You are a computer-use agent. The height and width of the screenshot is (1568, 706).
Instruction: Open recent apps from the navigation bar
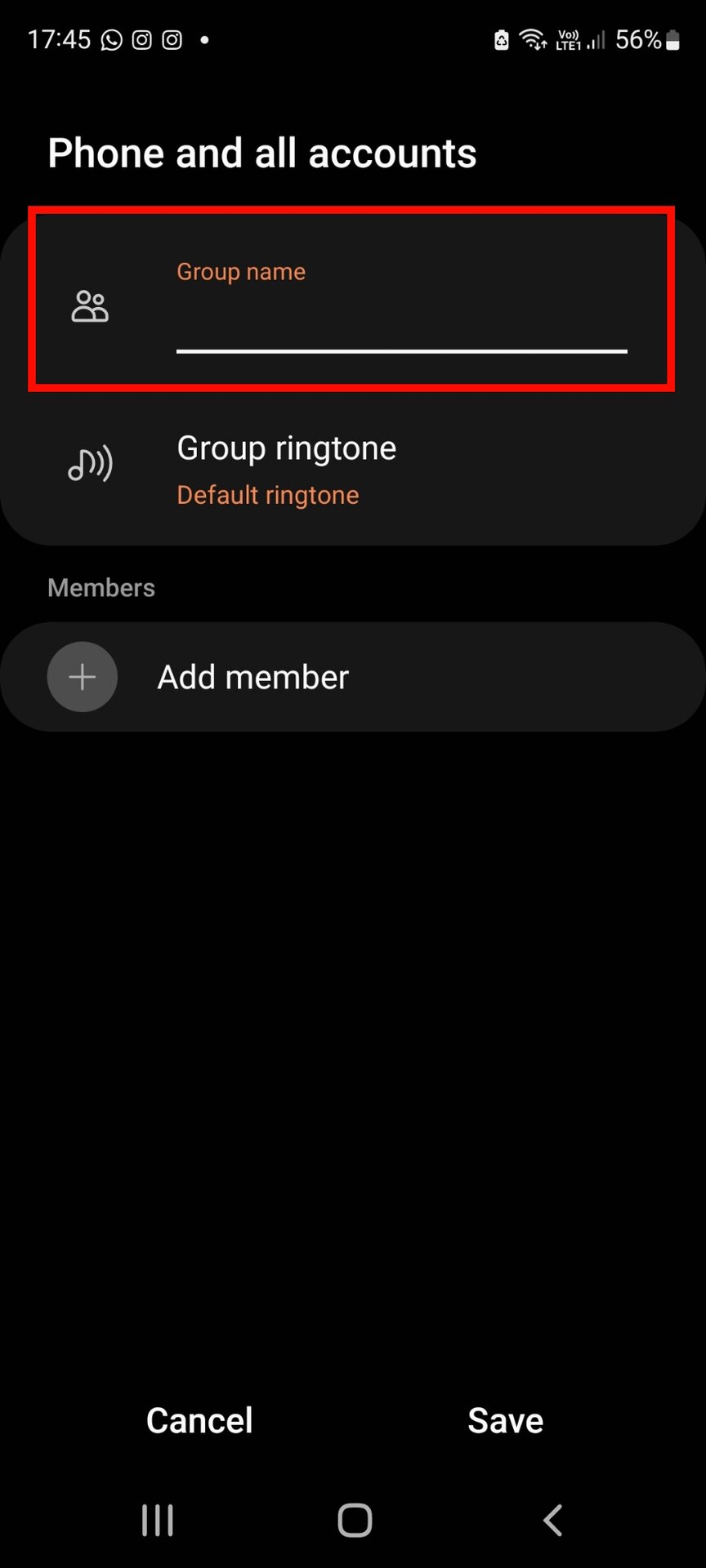157,1520
